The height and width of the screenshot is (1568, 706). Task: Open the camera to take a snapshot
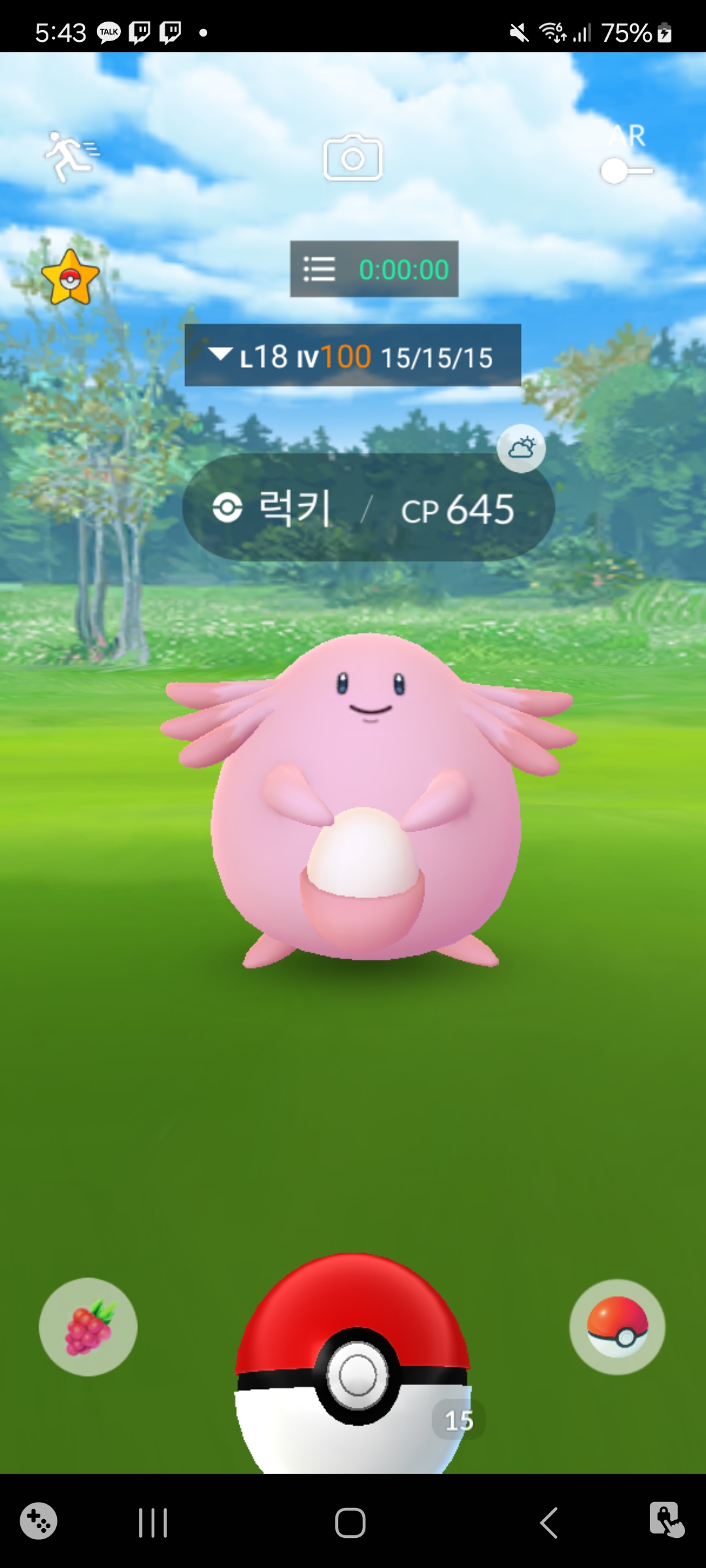(353, 158)
